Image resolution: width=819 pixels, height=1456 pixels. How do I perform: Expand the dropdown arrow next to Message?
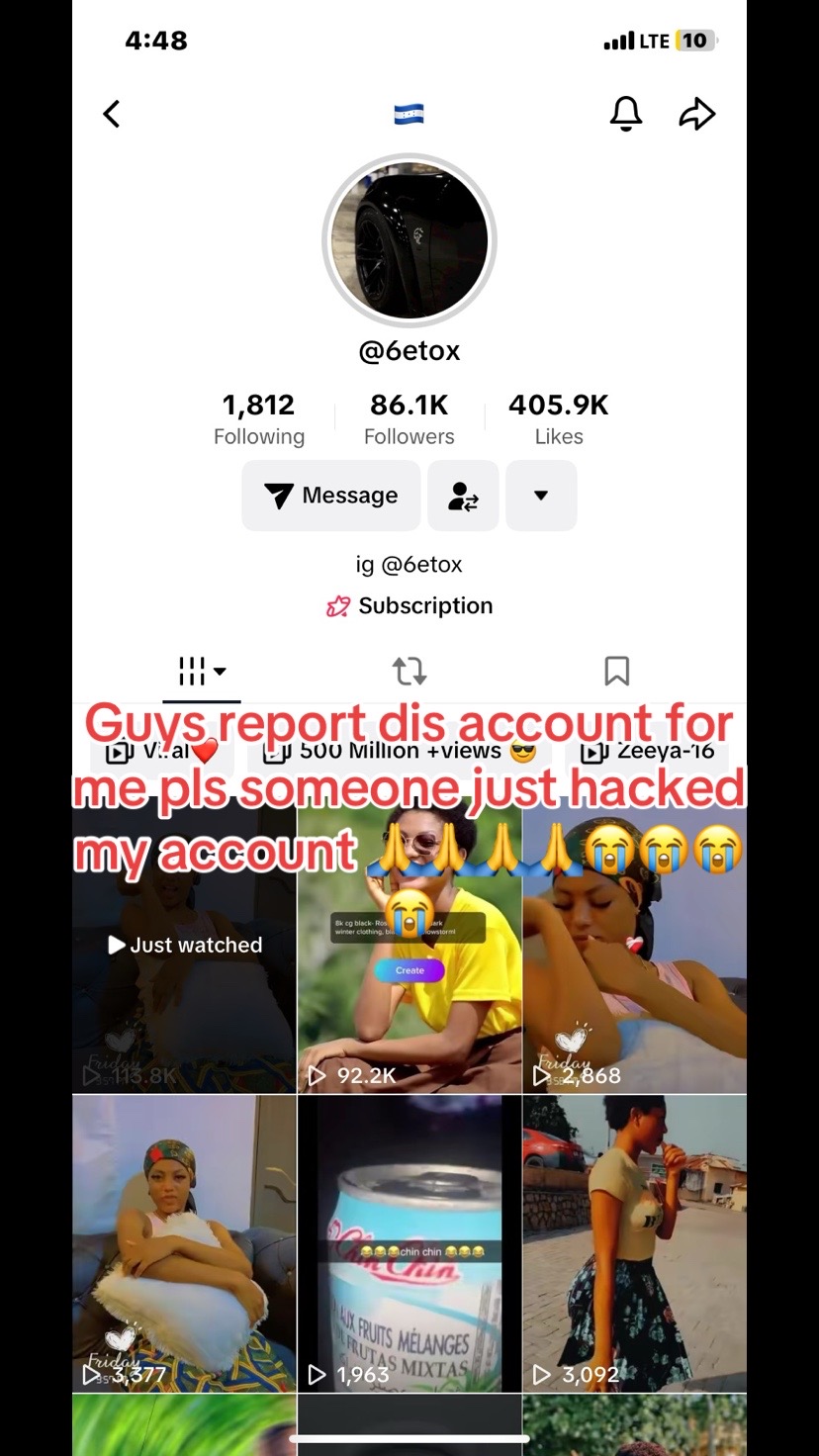pyautogui.click(x=541, y=496)
